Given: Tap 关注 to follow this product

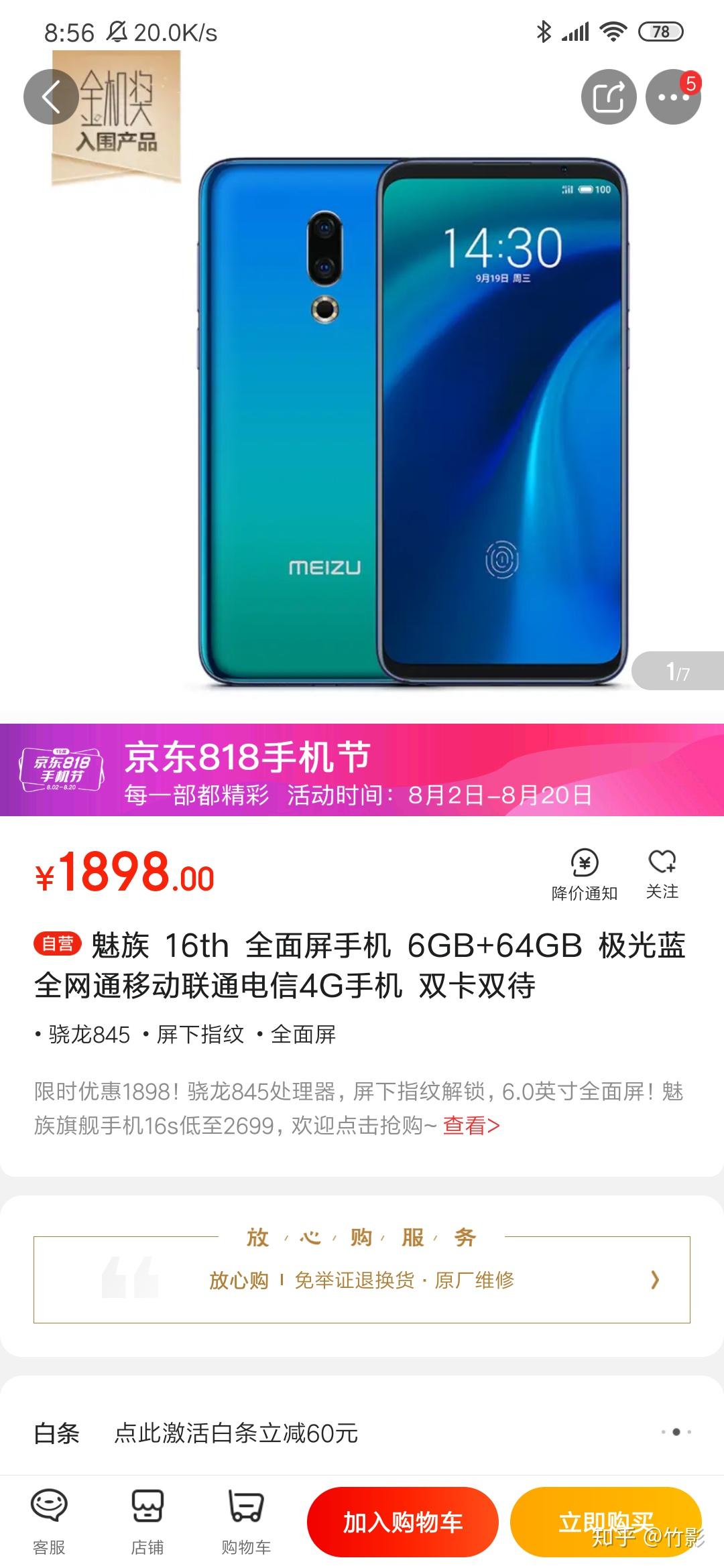Looking at the screenshot, I should 662,874.
